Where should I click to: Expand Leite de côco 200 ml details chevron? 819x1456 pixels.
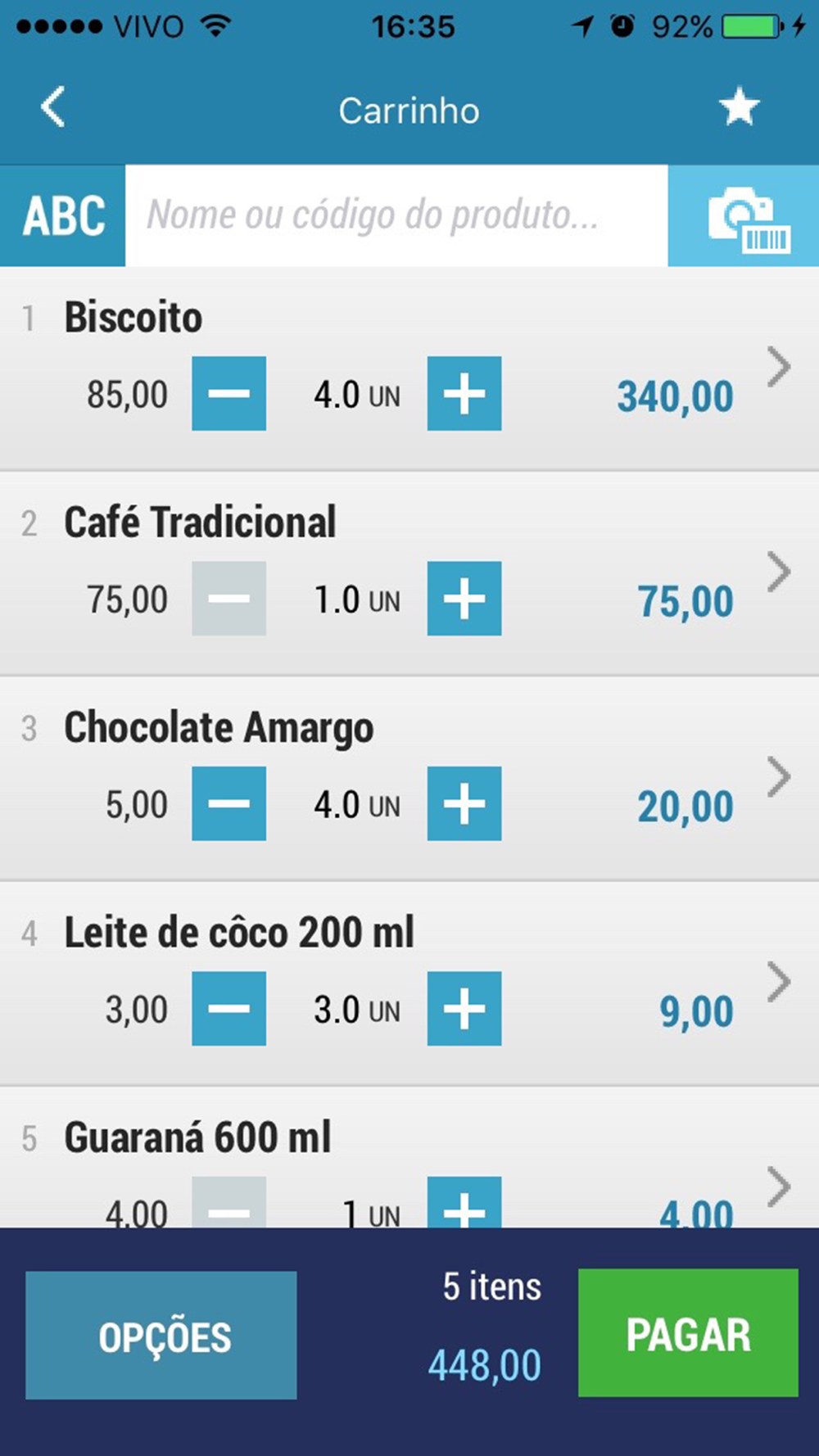point(779,982)
